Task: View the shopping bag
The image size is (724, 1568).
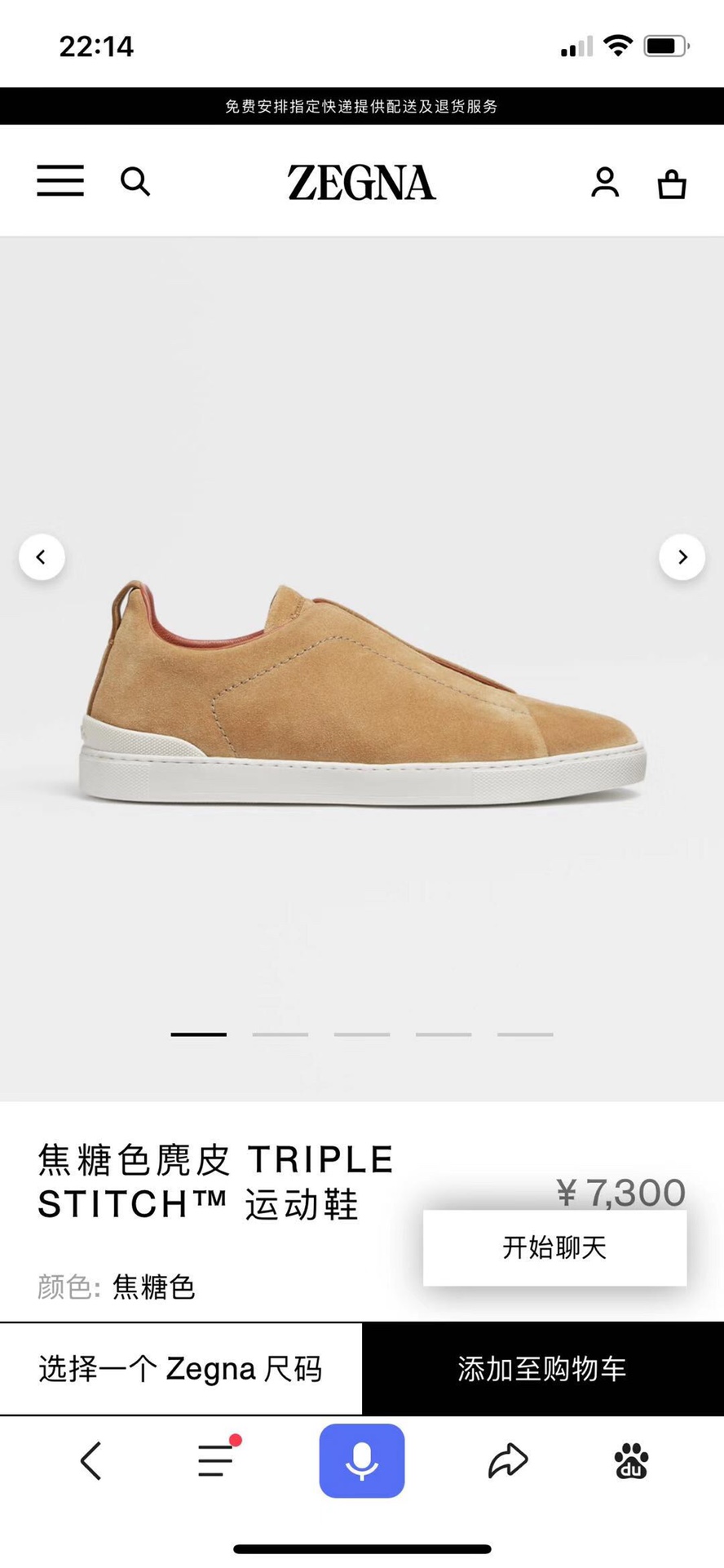Action: 672,183
